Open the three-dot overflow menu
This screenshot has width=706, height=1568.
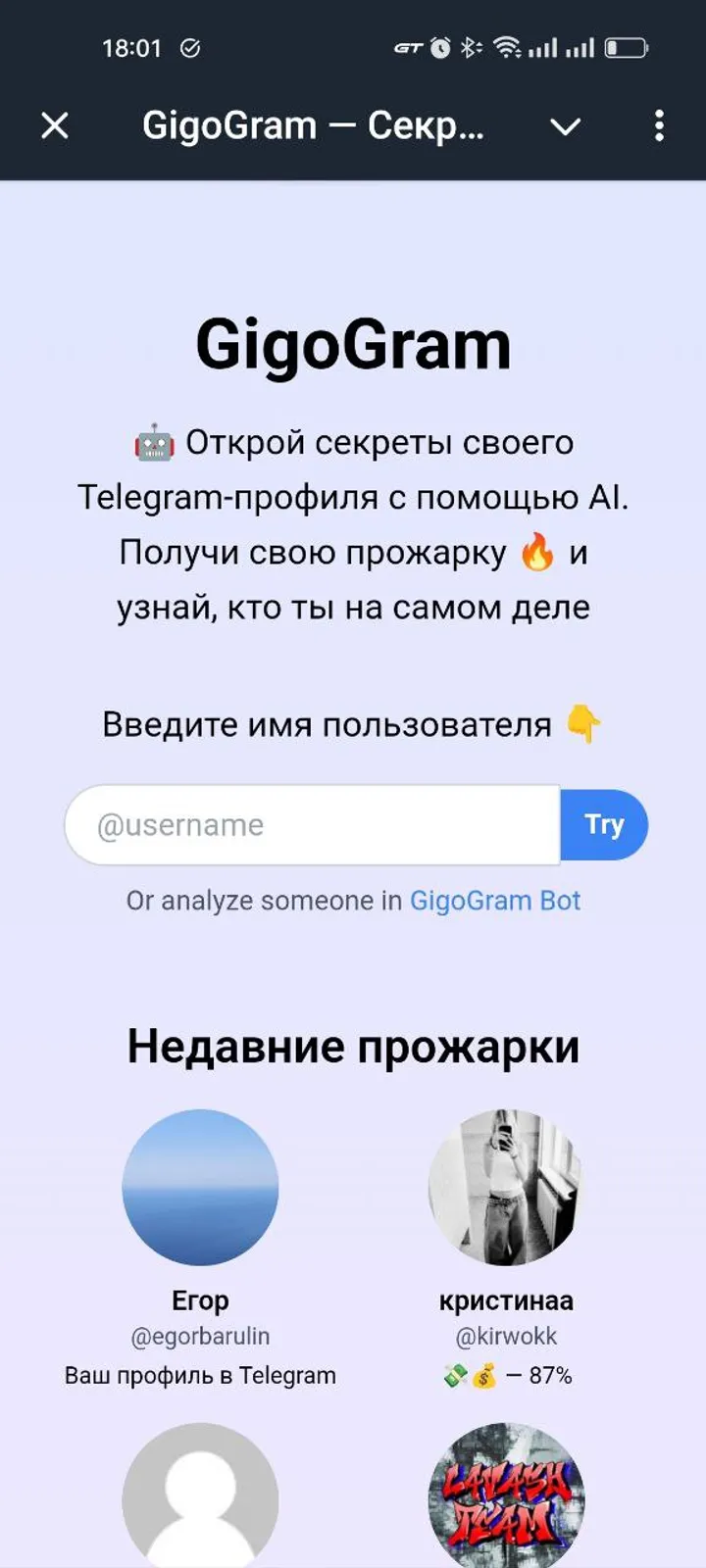click(659, 125)
